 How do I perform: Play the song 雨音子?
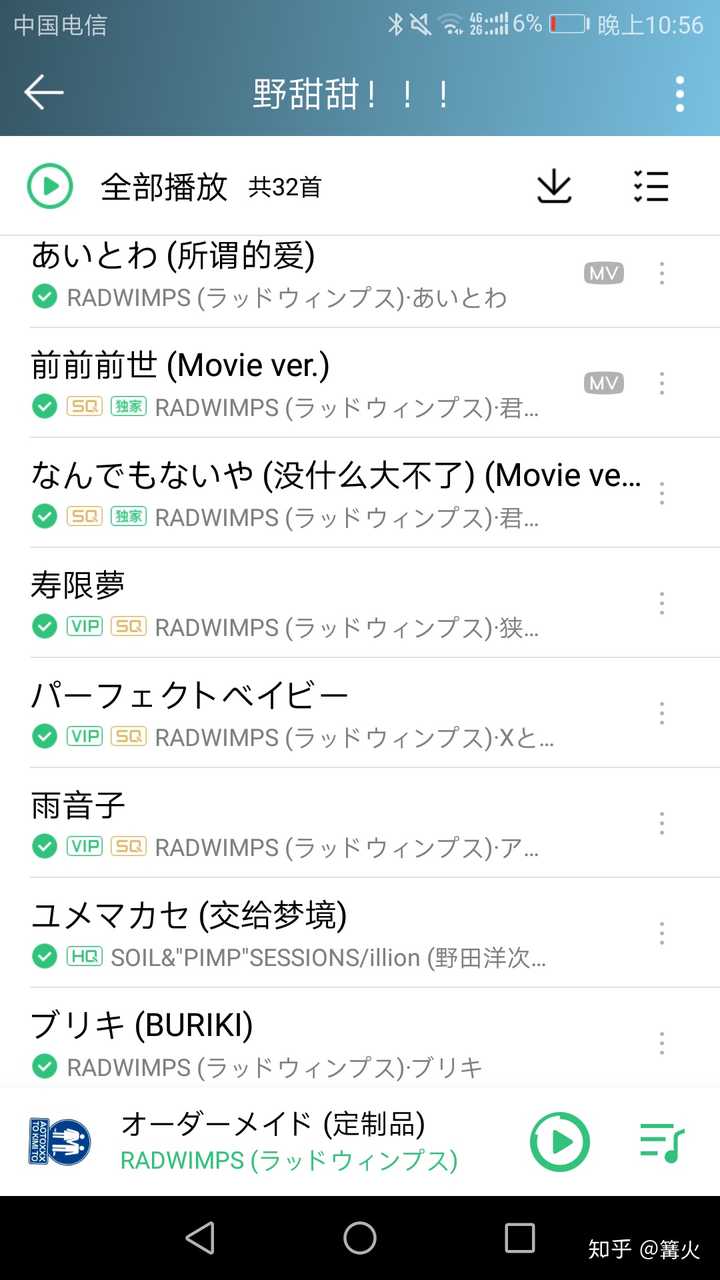tap(78, 806)
